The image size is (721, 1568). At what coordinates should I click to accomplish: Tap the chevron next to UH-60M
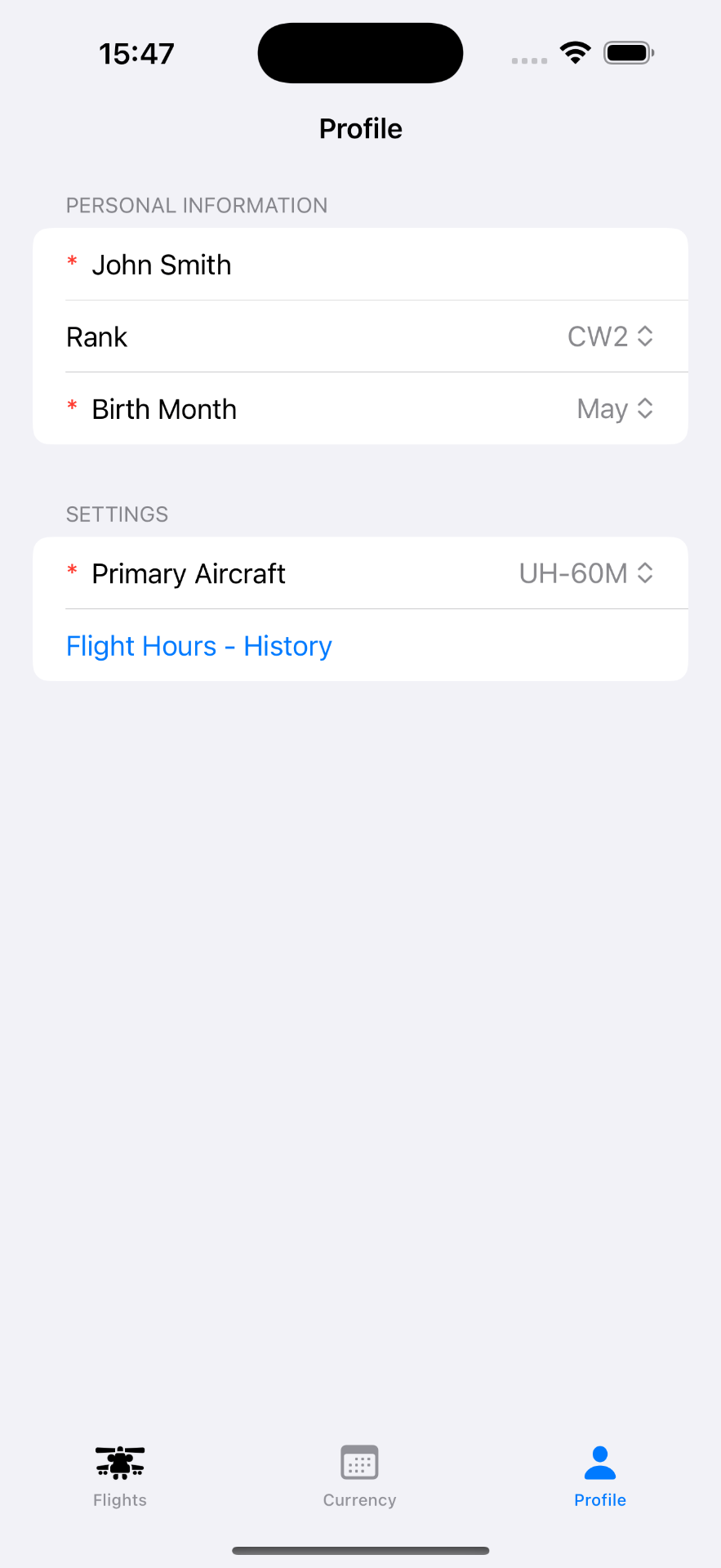(x=644, y=572)
